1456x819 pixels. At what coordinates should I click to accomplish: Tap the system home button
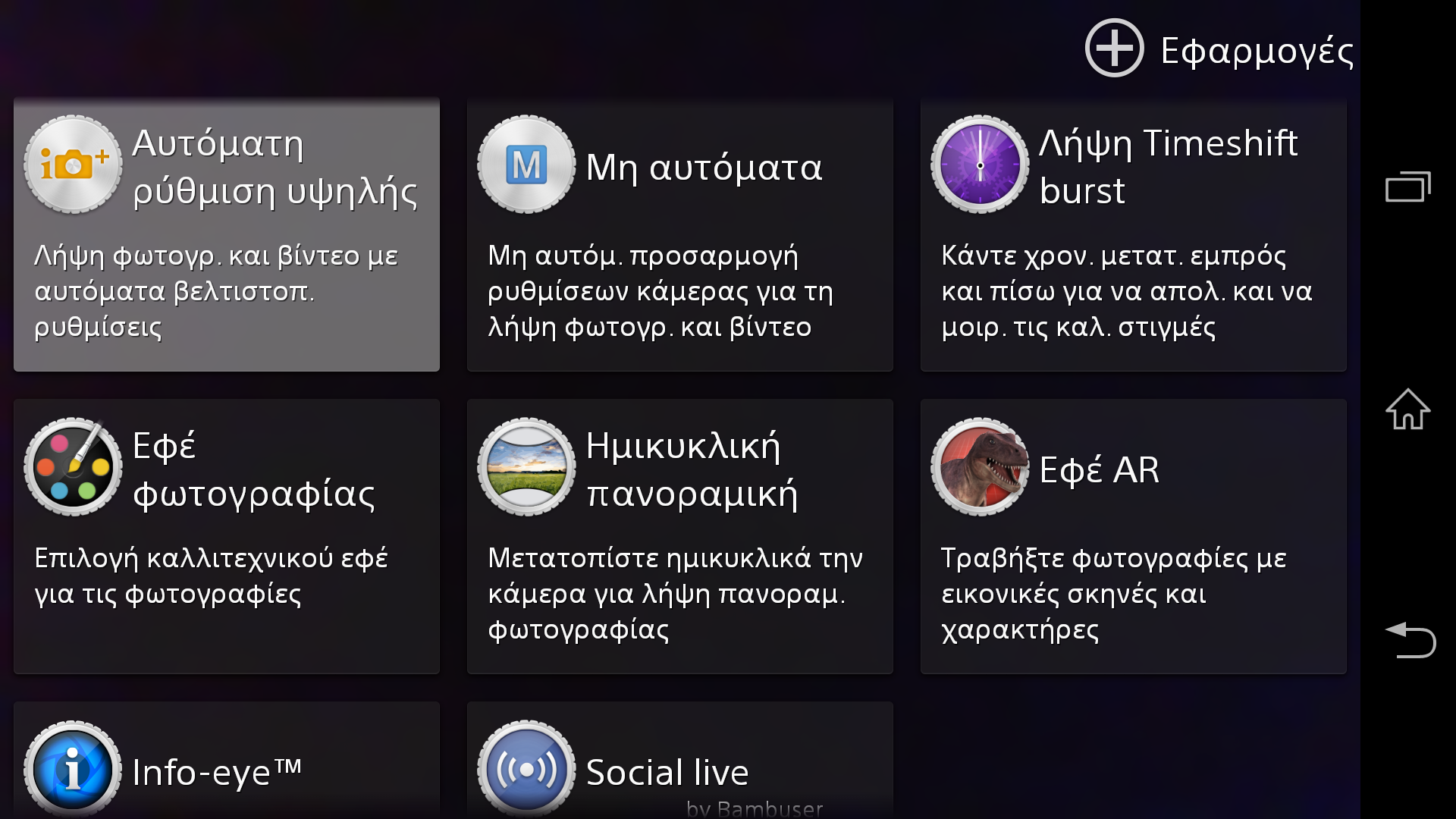click(x=1407, y=409)
